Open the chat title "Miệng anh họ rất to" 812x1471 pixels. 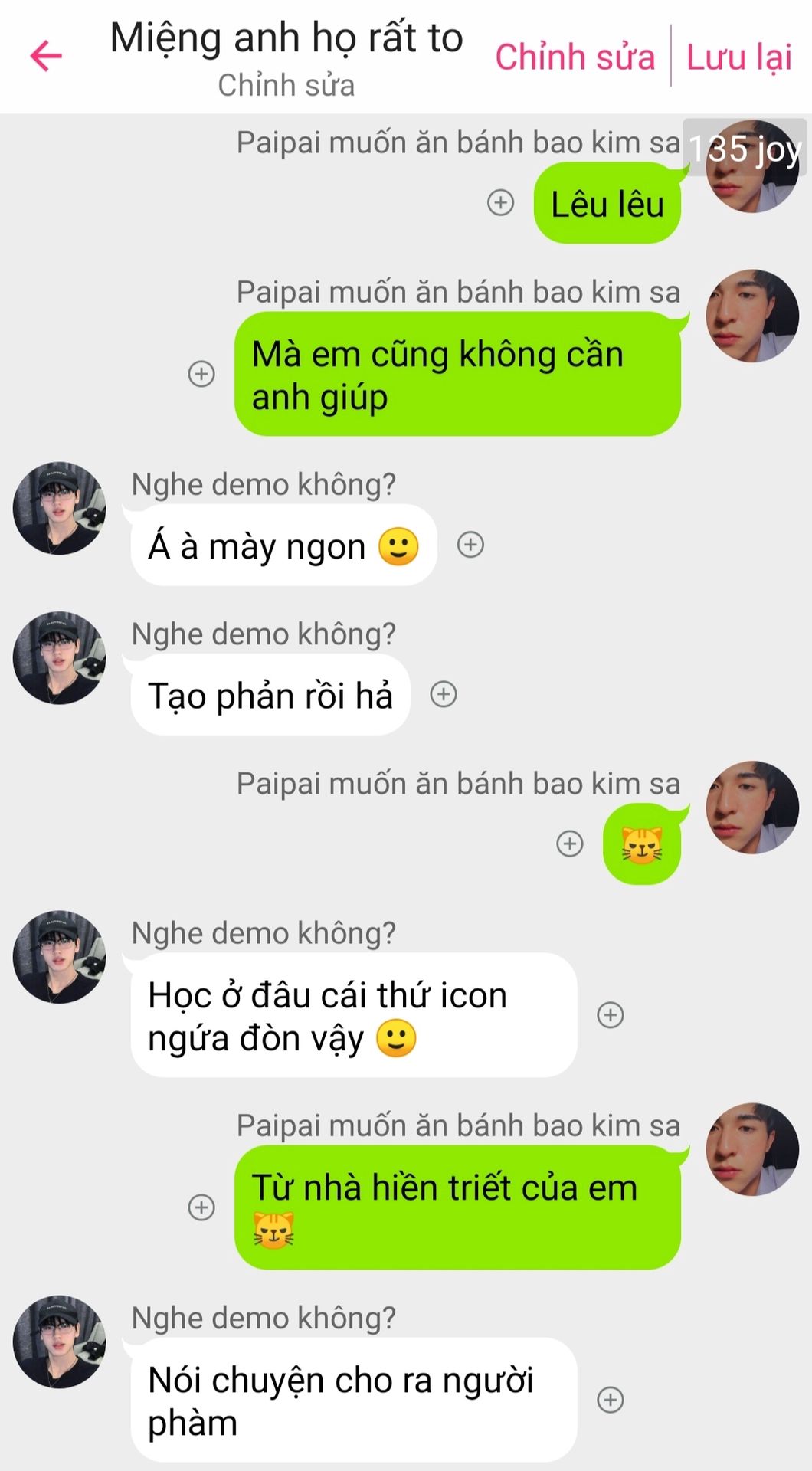point(286,38)
